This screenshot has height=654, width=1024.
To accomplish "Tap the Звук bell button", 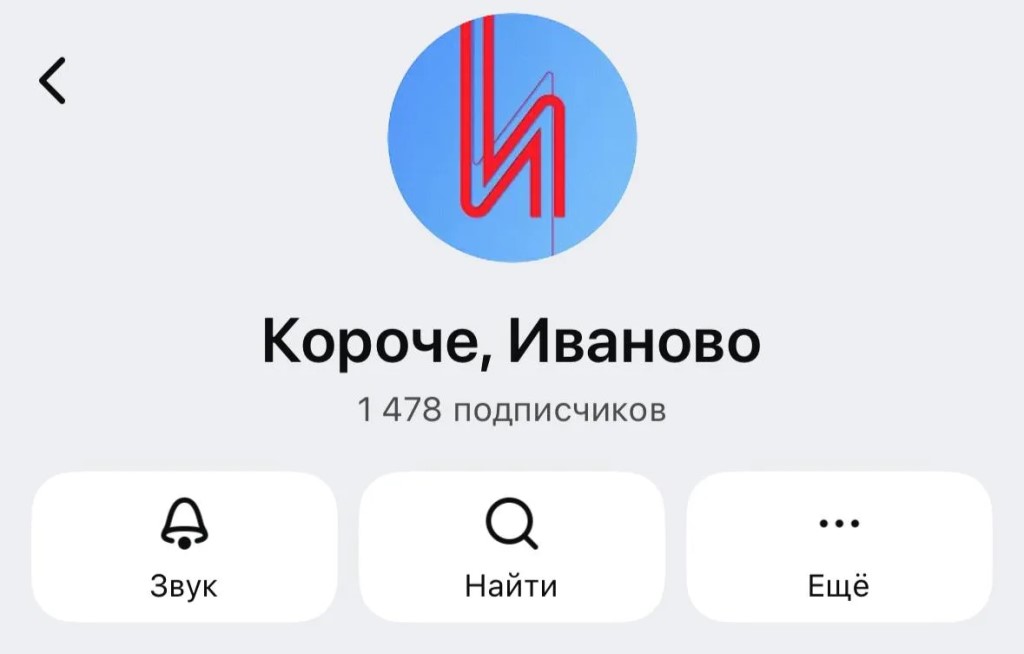I will coord(184,547).
